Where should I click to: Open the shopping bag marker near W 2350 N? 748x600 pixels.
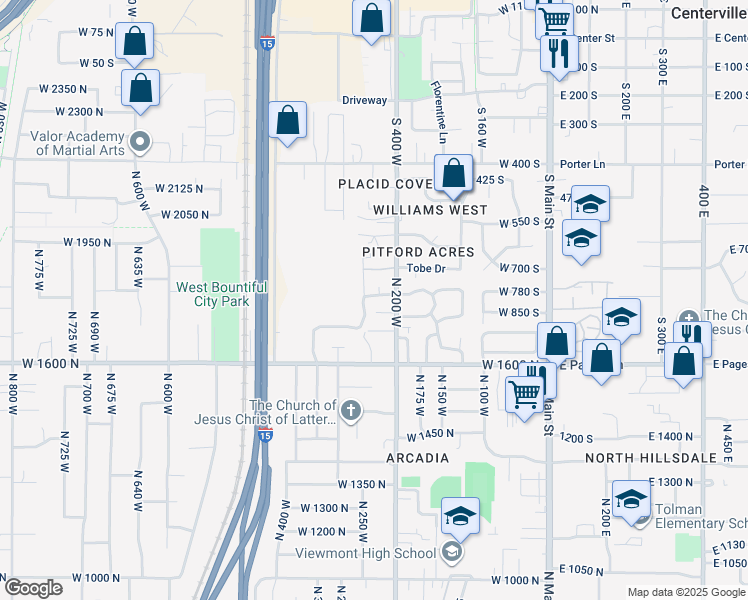pyautogui.click(x=140, y=91)
